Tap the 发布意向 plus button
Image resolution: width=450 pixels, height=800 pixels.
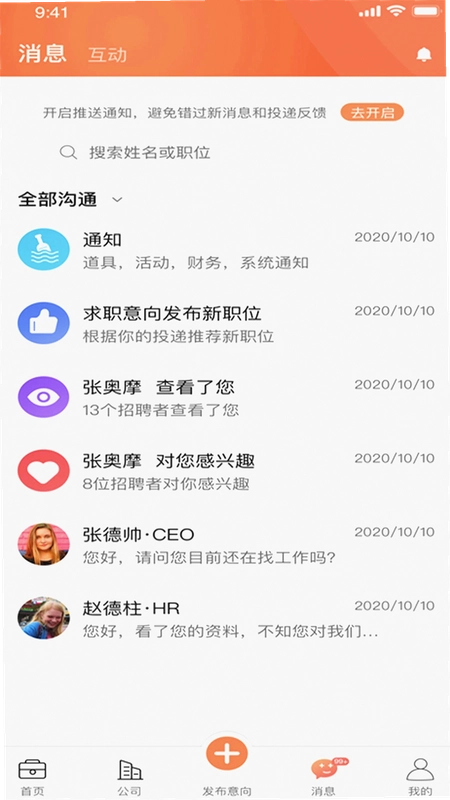click(227, 753)
